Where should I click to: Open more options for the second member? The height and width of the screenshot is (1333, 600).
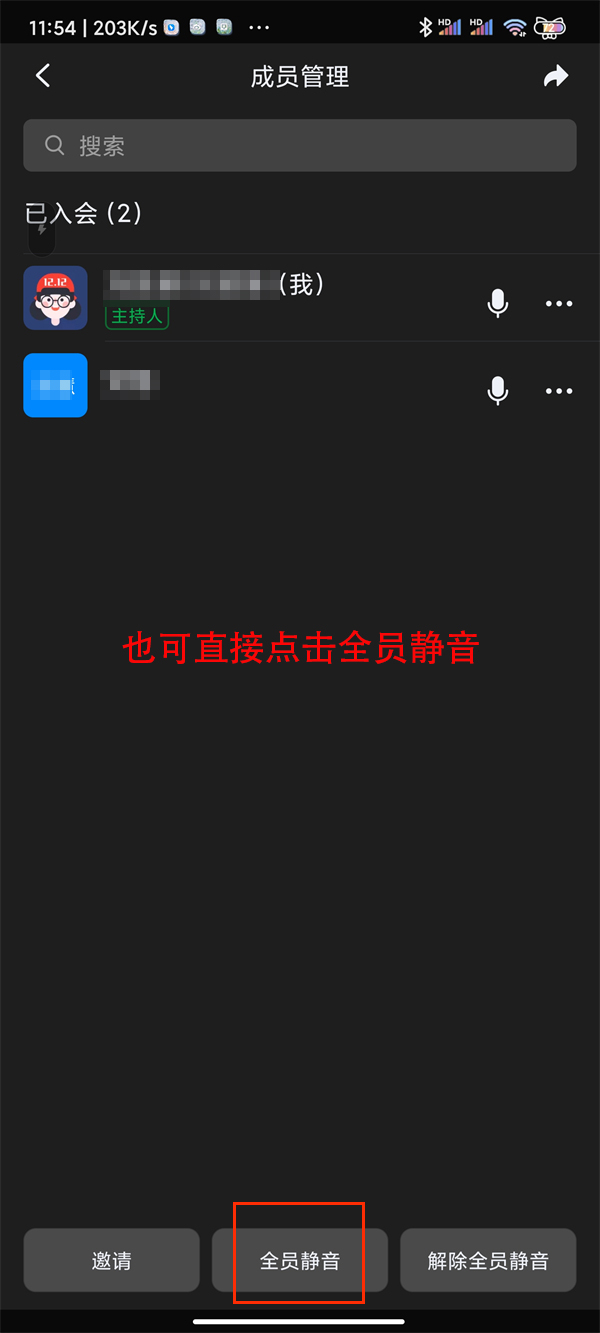tap(558, 390)
